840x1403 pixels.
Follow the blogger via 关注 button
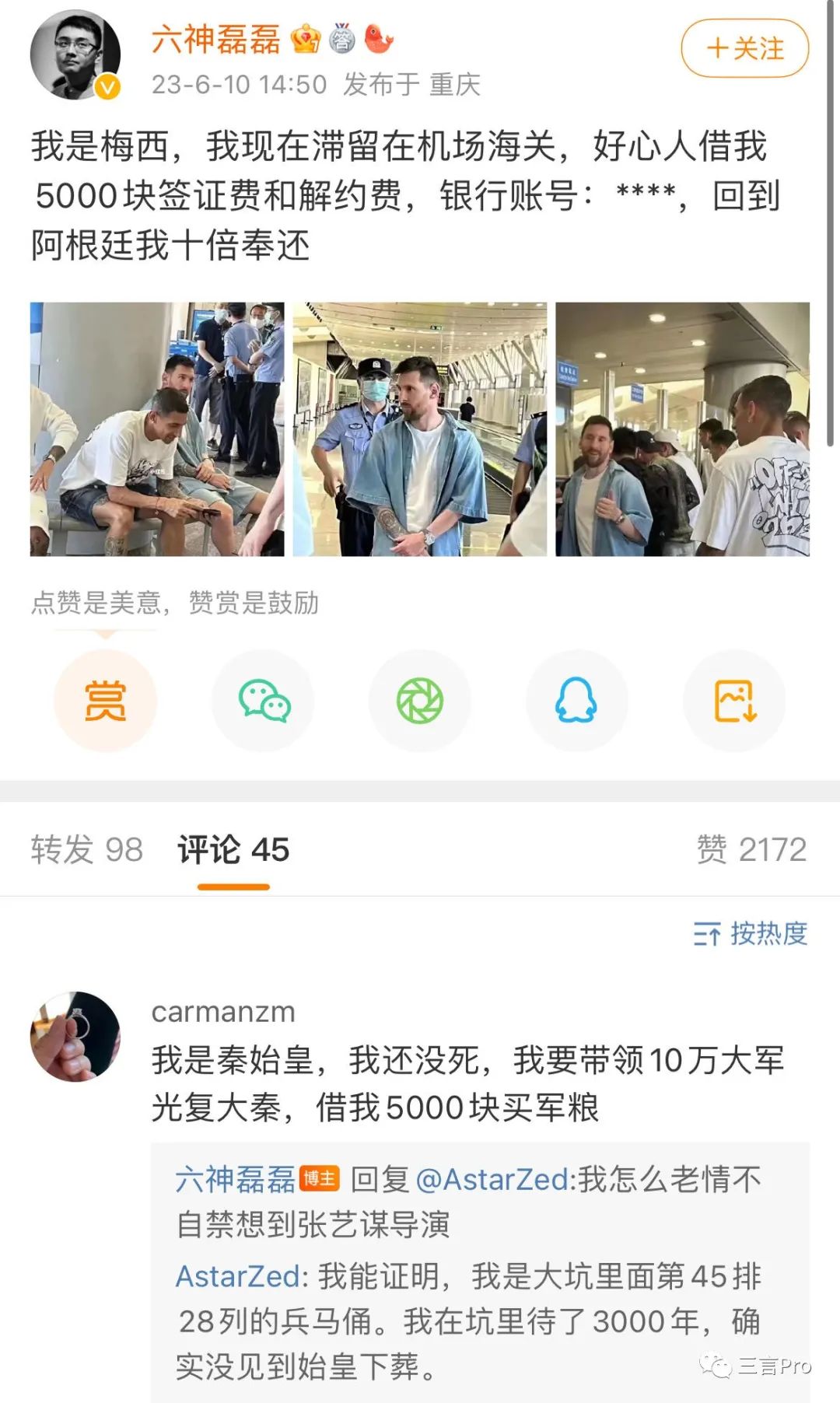pyautogui.click(x=743, y=47)
